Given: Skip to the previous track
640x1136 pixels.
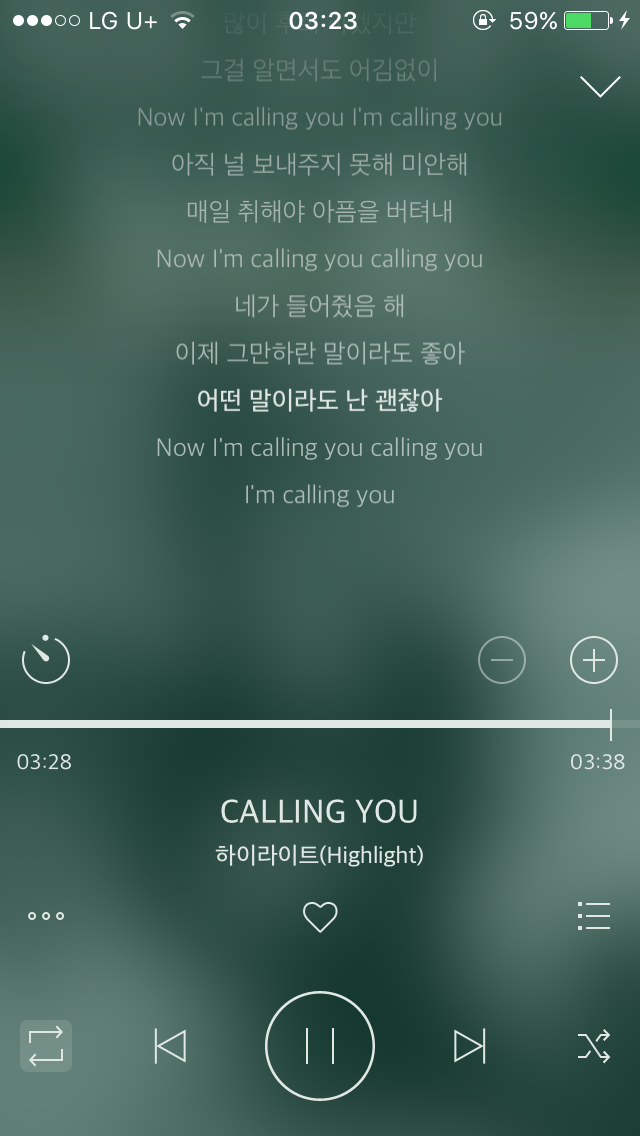Looking at the screenshot, I should 170,1046.
